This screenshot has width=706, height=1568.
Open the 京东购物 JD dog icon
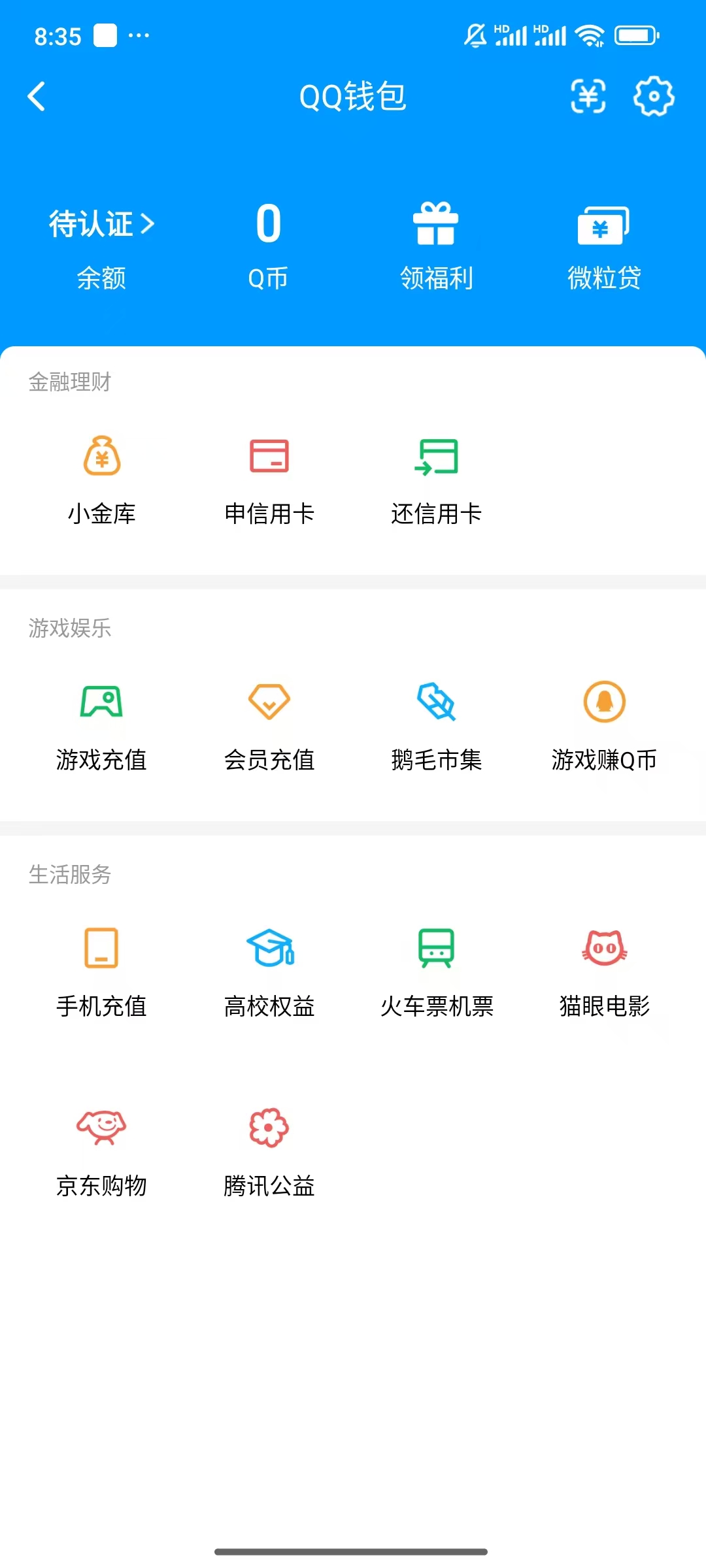(103, 1130)
